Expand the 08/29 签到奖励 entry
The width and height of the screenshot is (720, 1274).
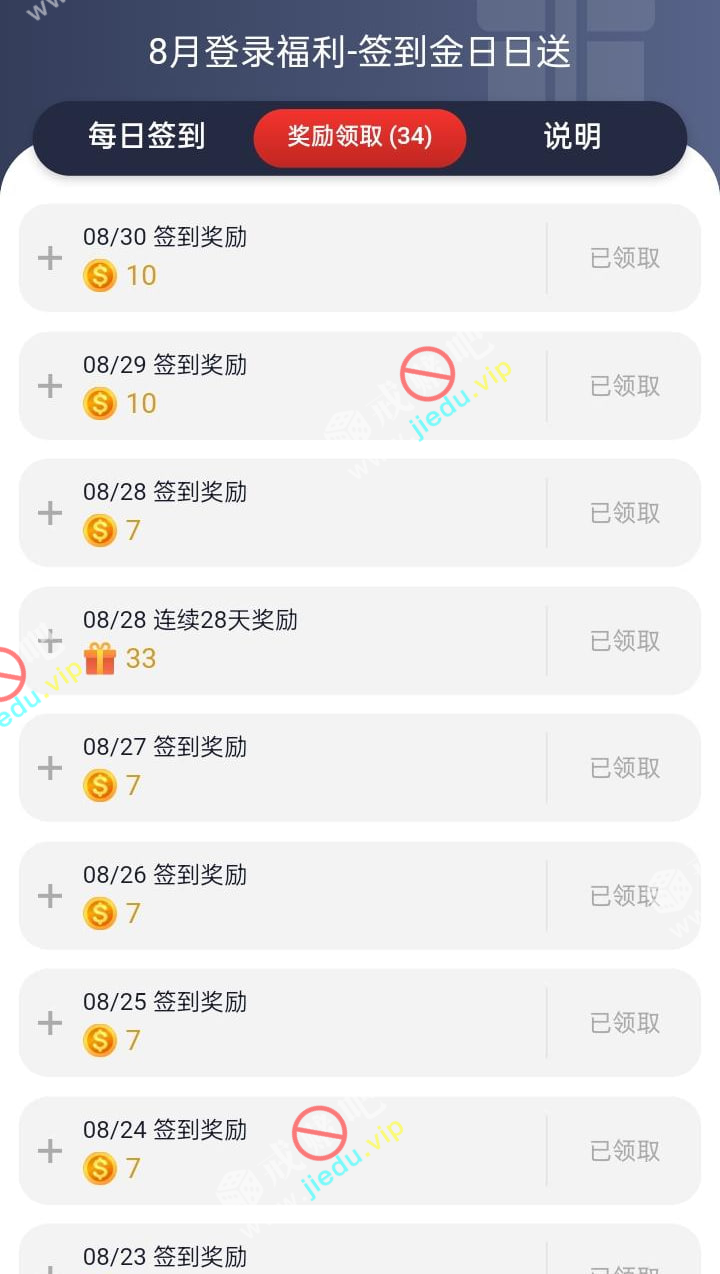50,386
